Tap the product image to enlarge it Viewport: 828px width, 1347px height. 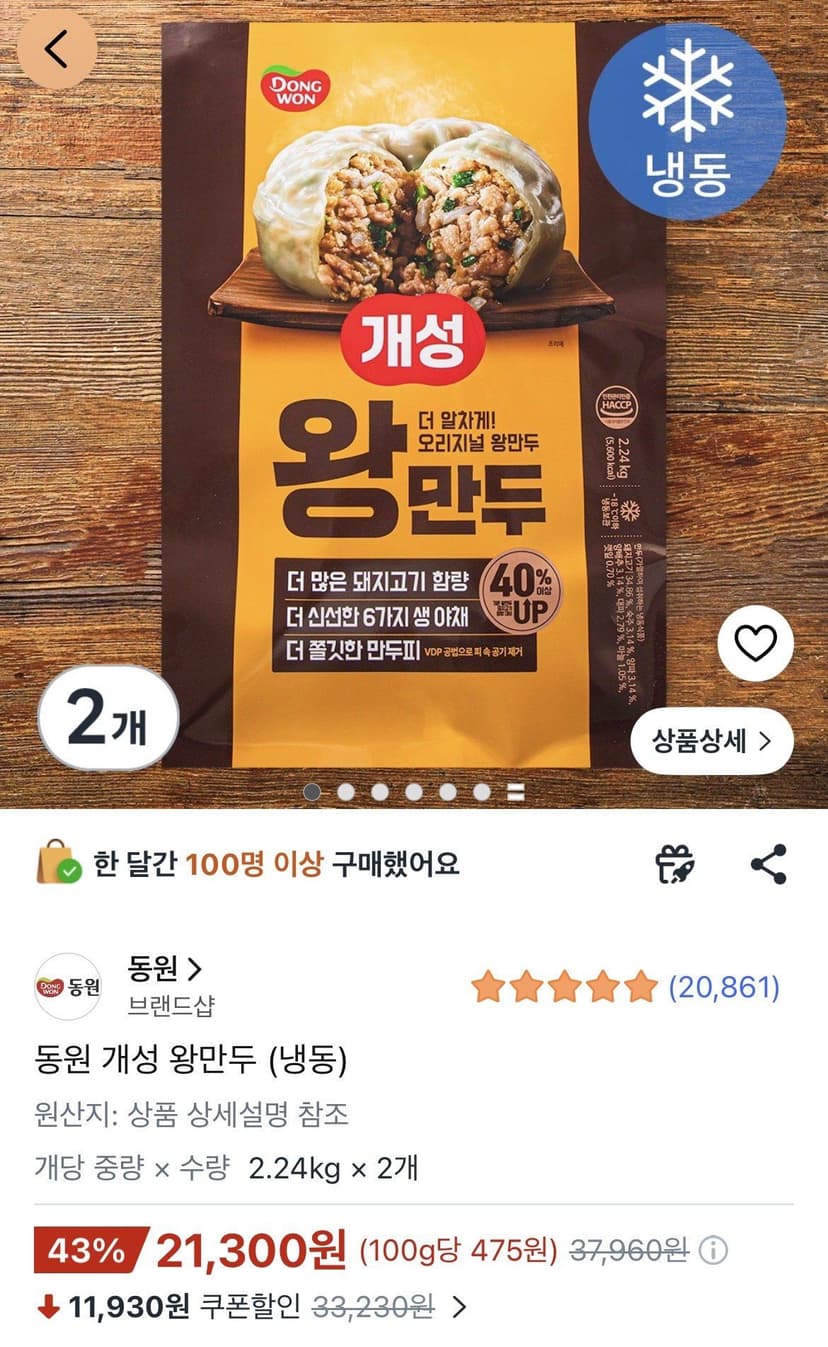coord(414,395)
